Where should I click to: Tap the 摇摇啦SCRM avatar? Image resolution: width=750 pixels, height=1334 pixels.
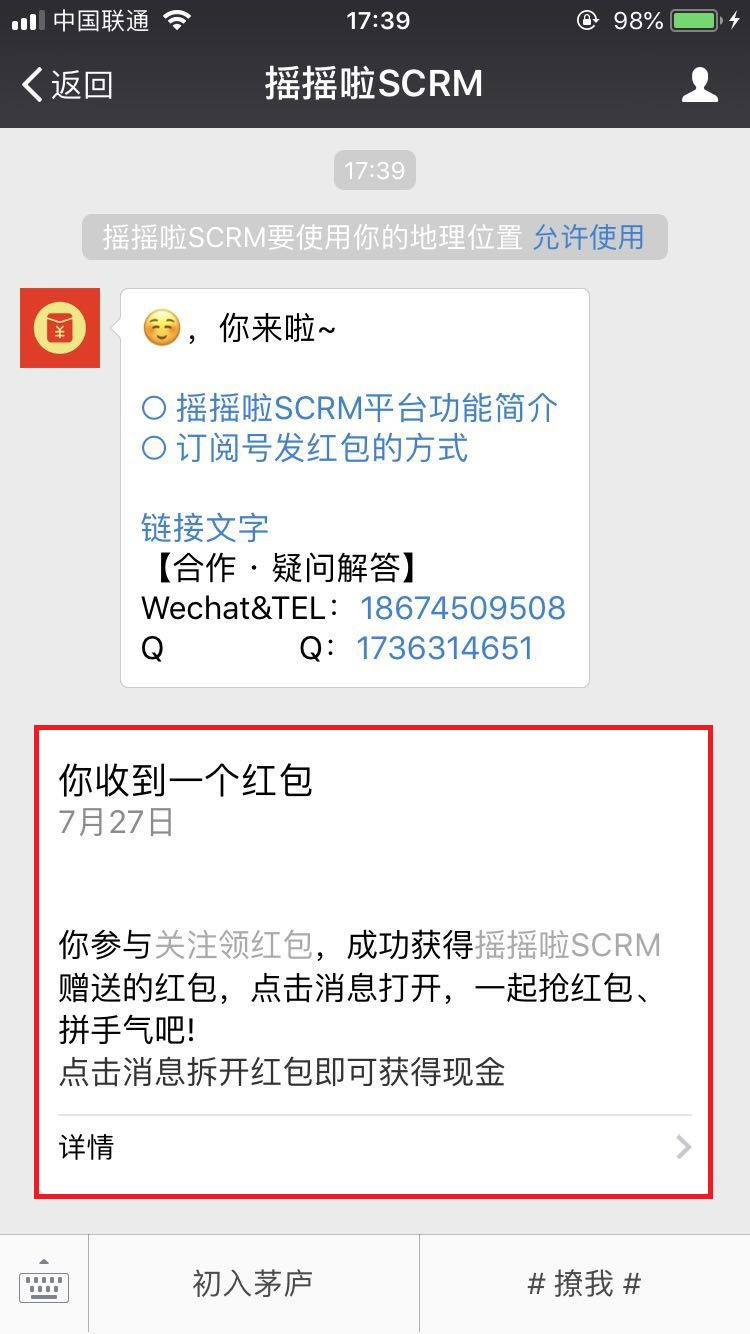click(x=60, y=328)
